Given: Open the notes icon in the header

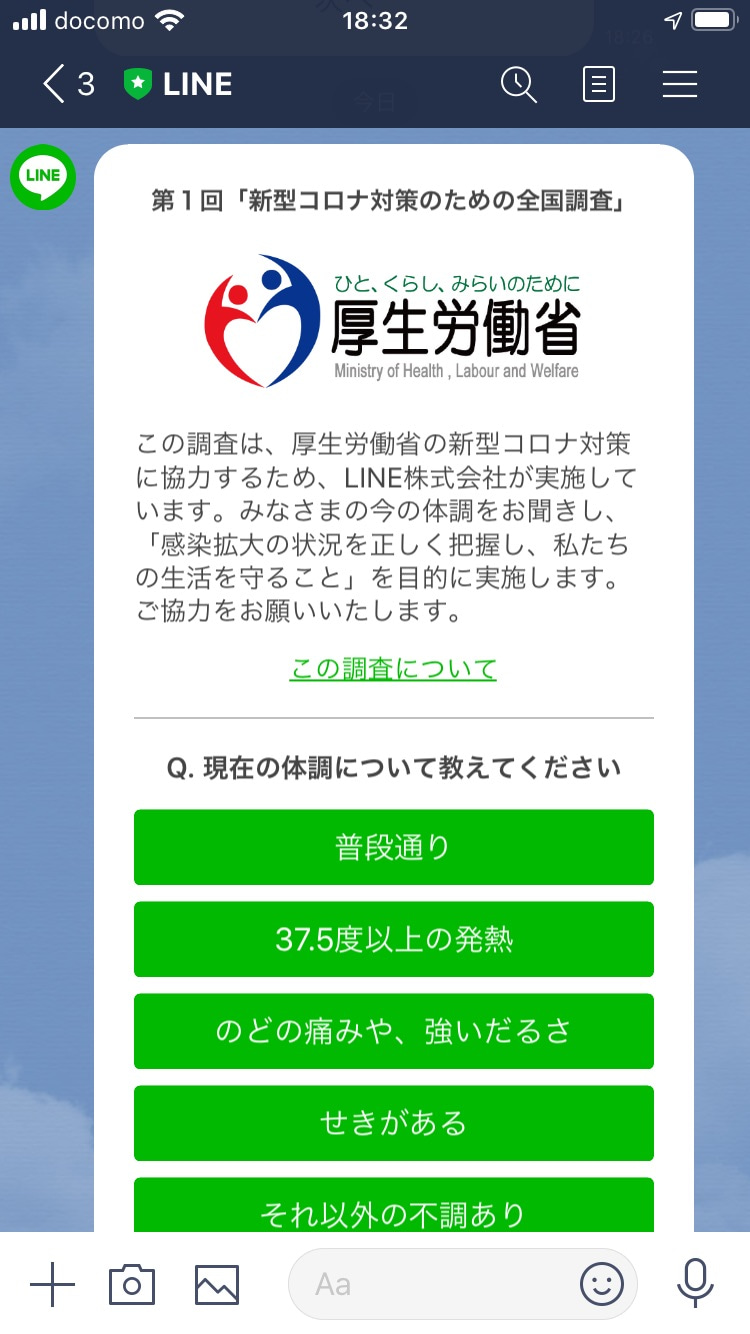Looking at the screenshot, I should tap(598, 85).
